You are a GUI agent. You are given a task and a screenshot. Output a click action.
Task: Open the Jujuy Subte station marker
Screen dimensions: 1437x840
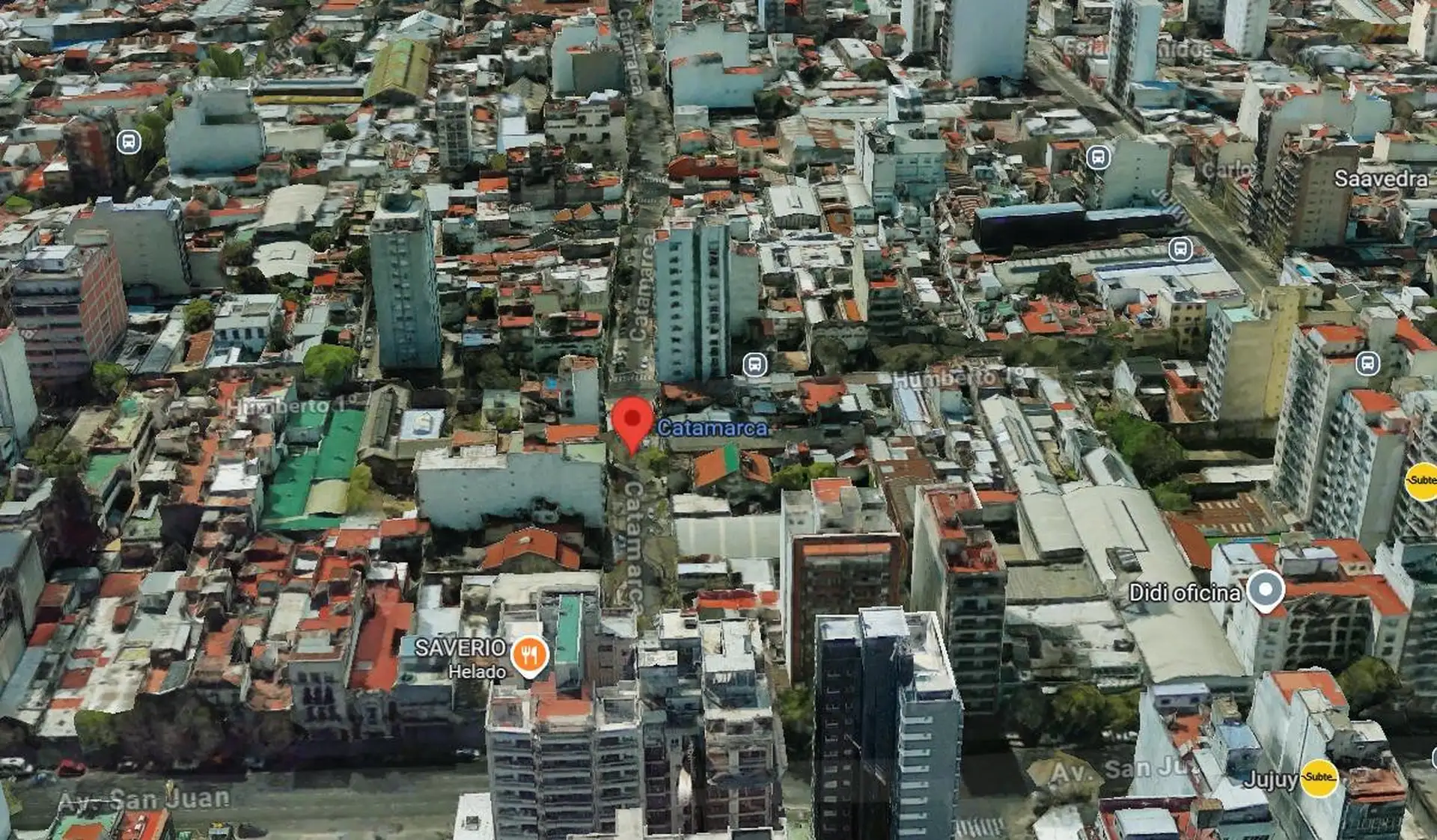pos(1318,778)
